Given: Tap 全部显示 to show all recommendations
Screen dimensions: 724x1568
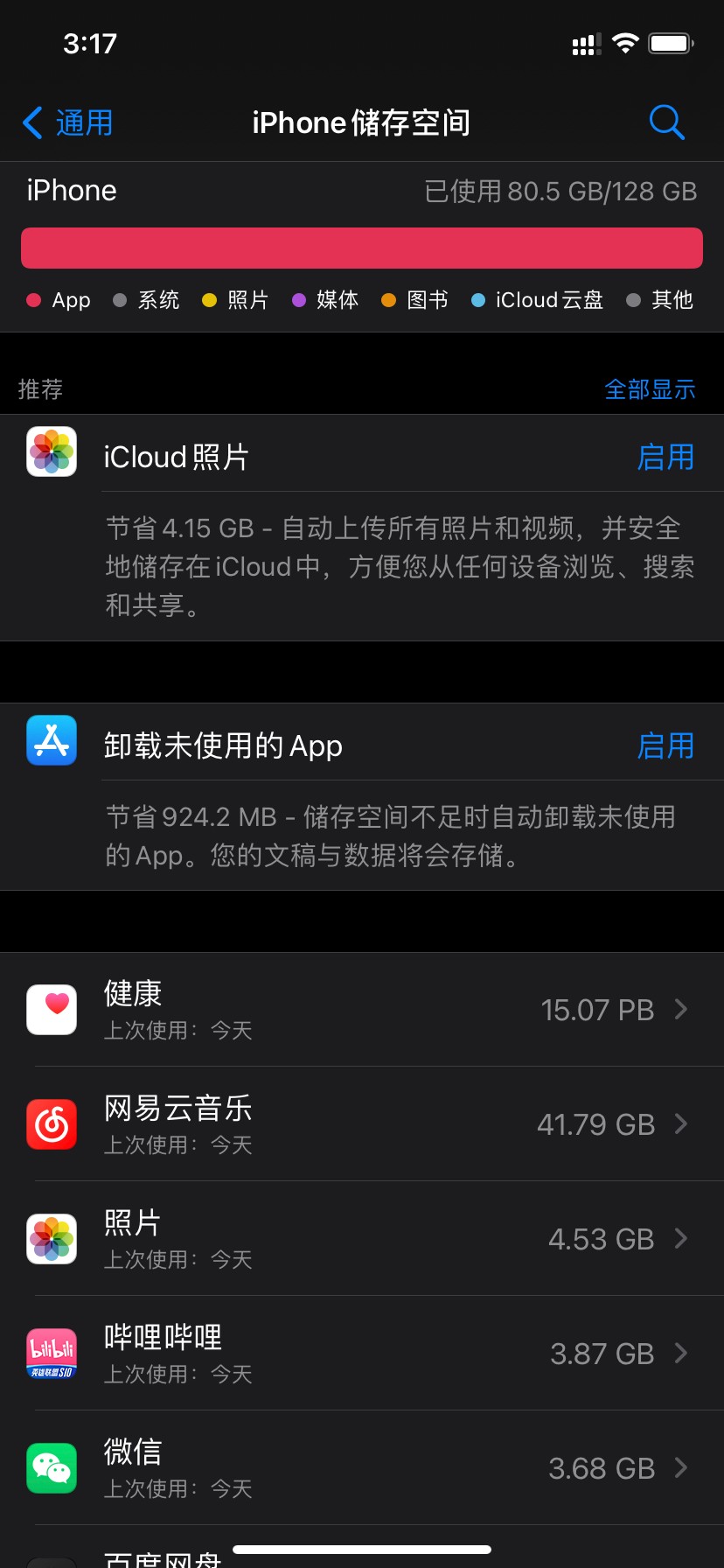Looking at the screenshot, I should (650, 389).
